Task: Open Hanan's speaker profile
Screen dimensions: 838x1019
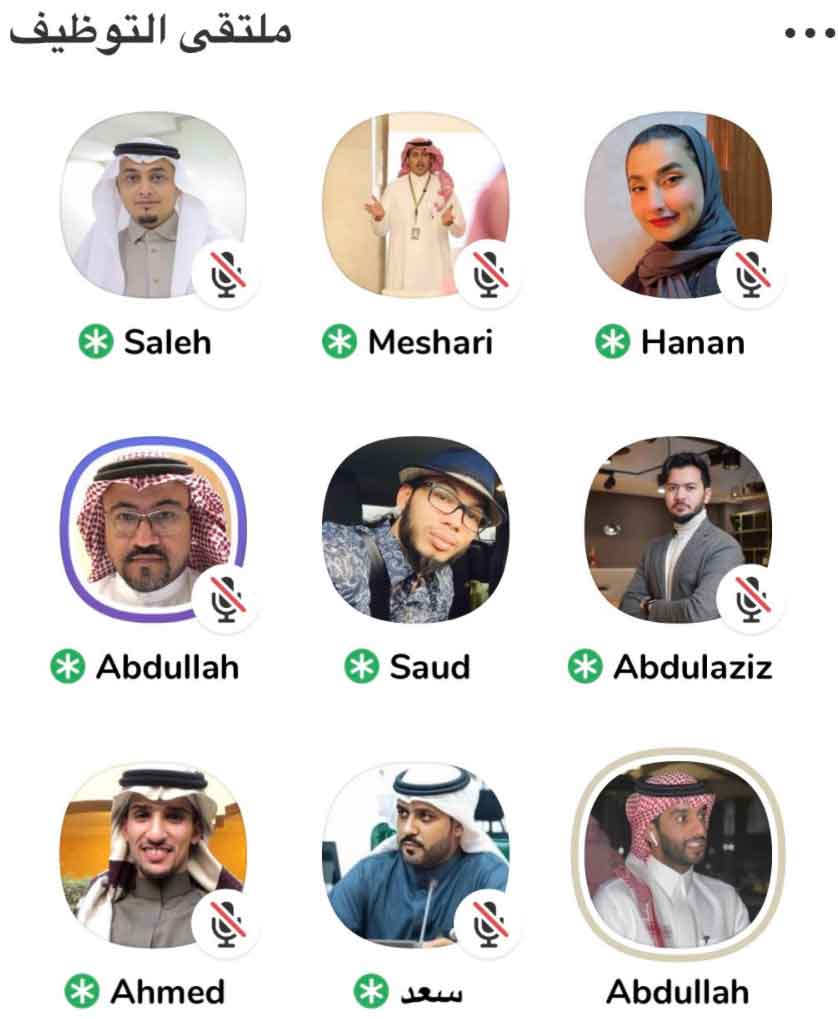Action: coord(678,205)
